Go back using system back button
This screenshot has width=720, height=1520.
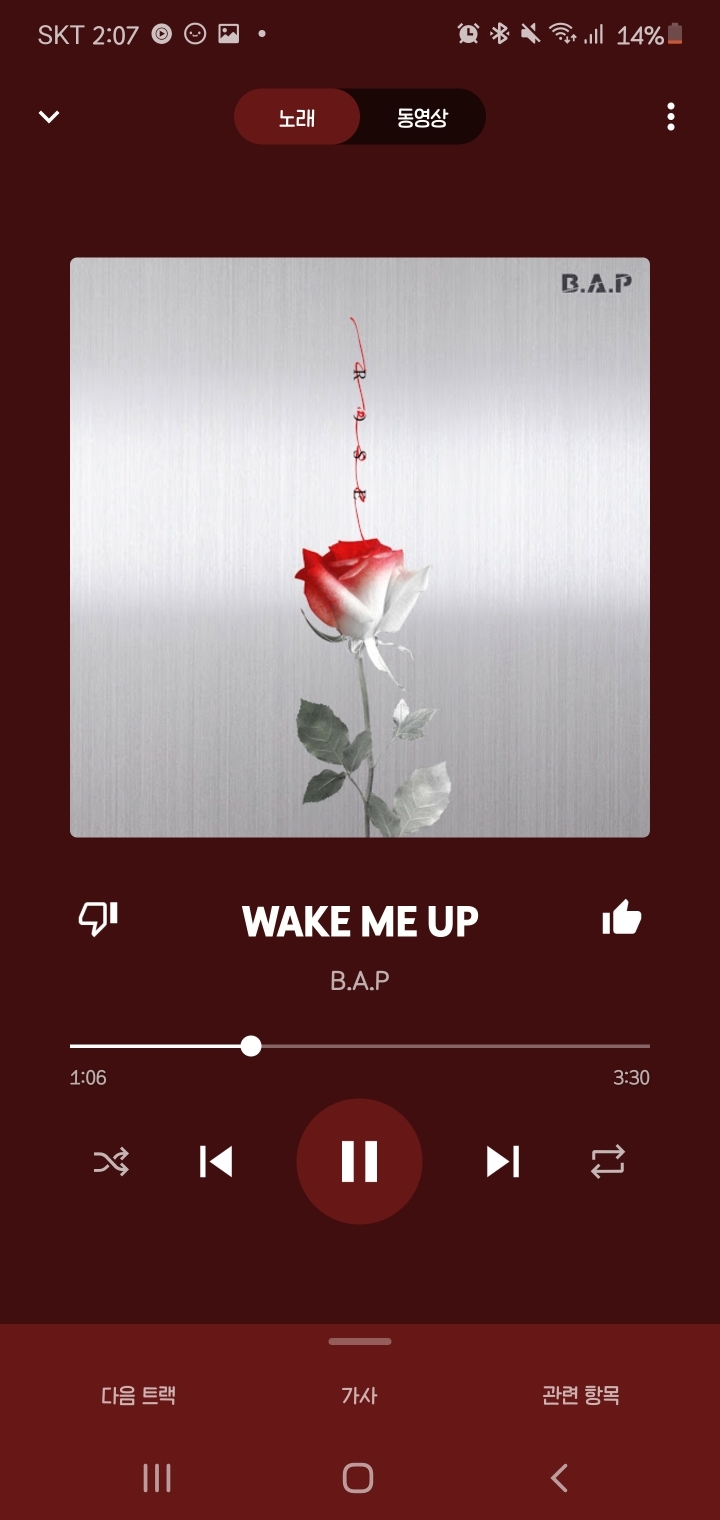[560, 1477]
